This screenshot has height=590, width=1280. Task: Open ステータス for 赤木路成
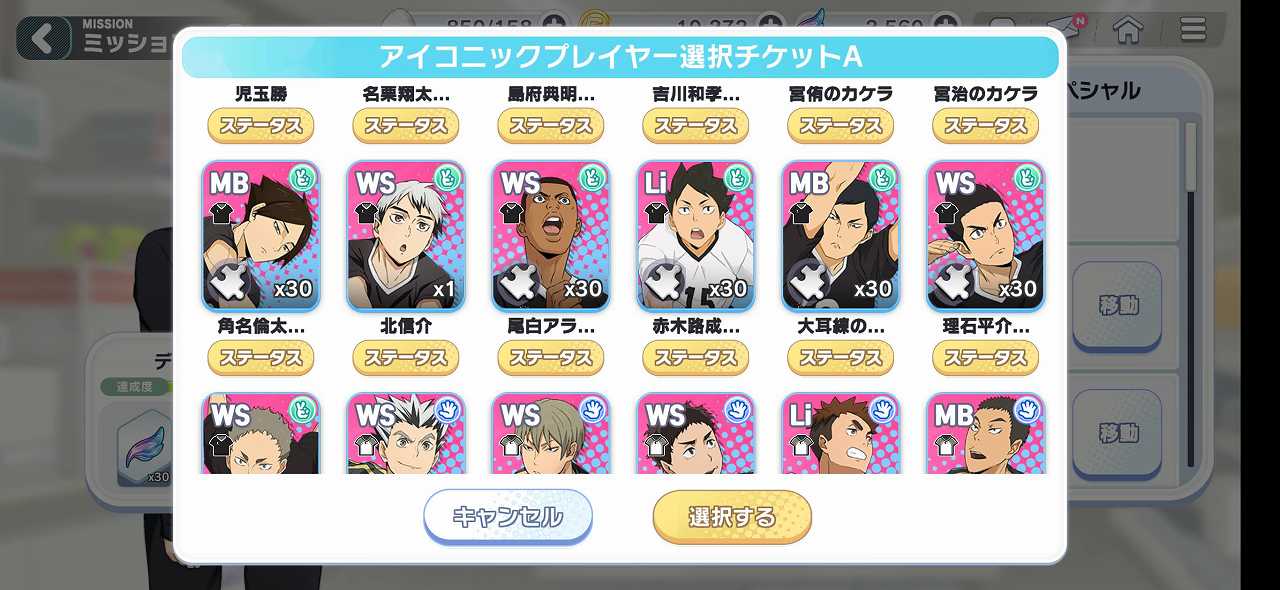696,357
